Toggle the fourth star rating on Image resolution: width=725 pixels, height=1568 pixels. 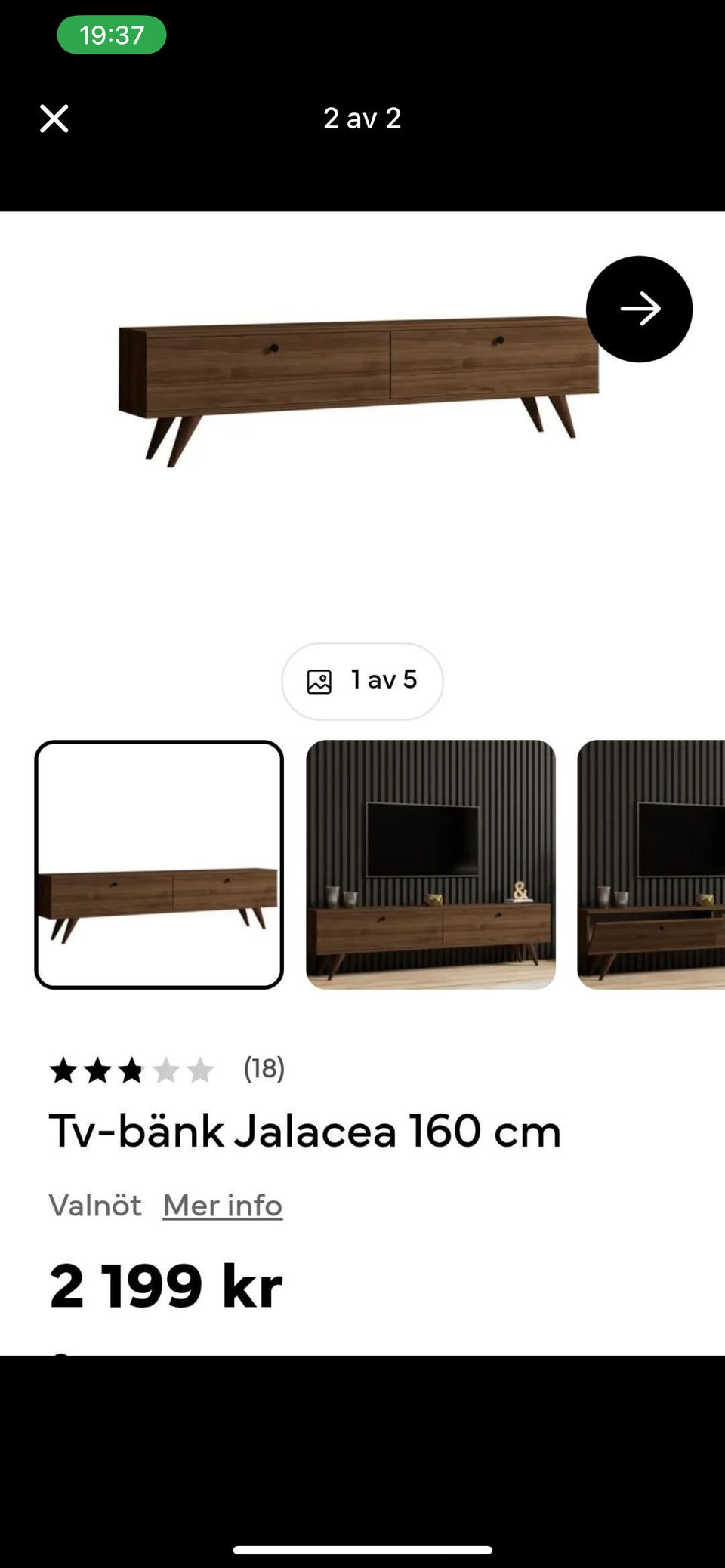coord(165,1070)
